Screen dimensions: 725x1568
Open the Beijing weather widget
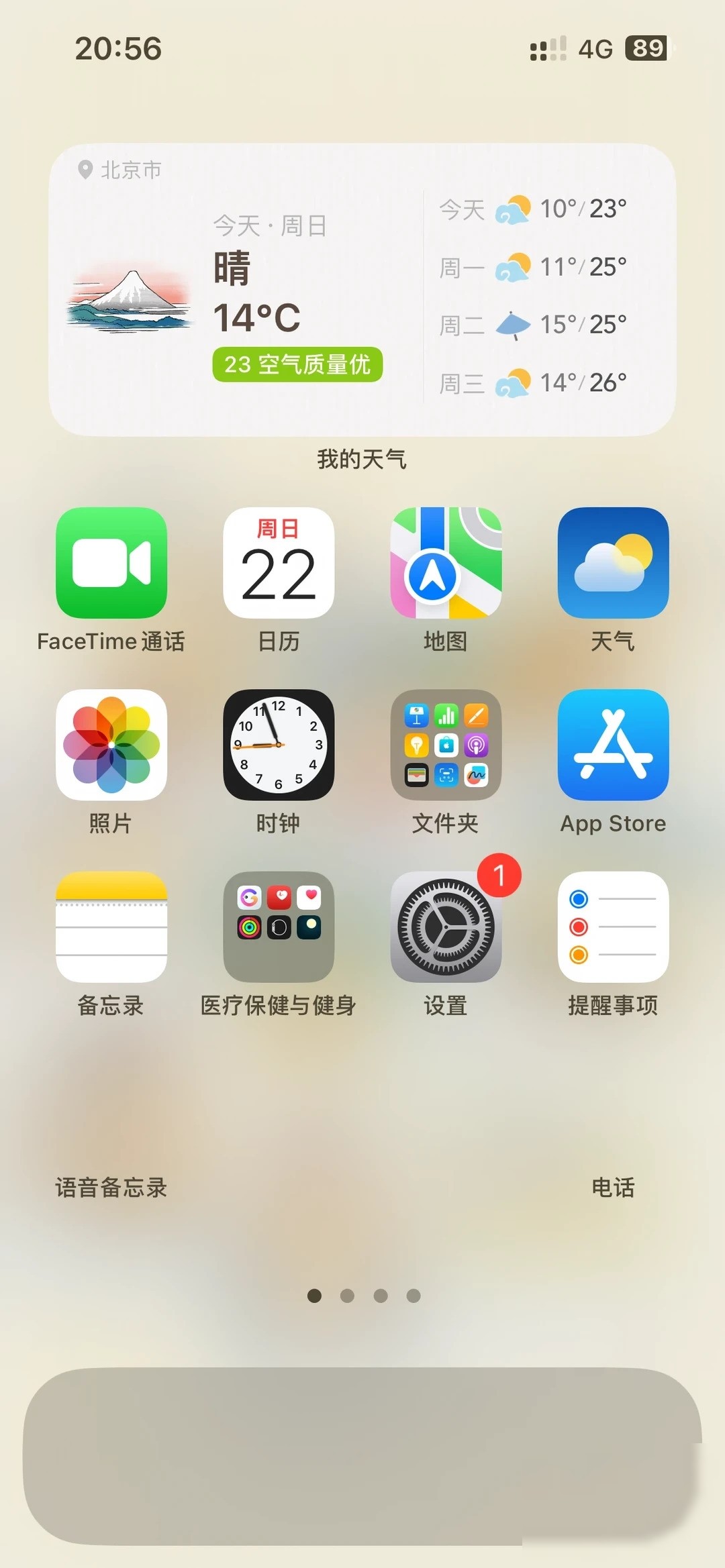362,290
